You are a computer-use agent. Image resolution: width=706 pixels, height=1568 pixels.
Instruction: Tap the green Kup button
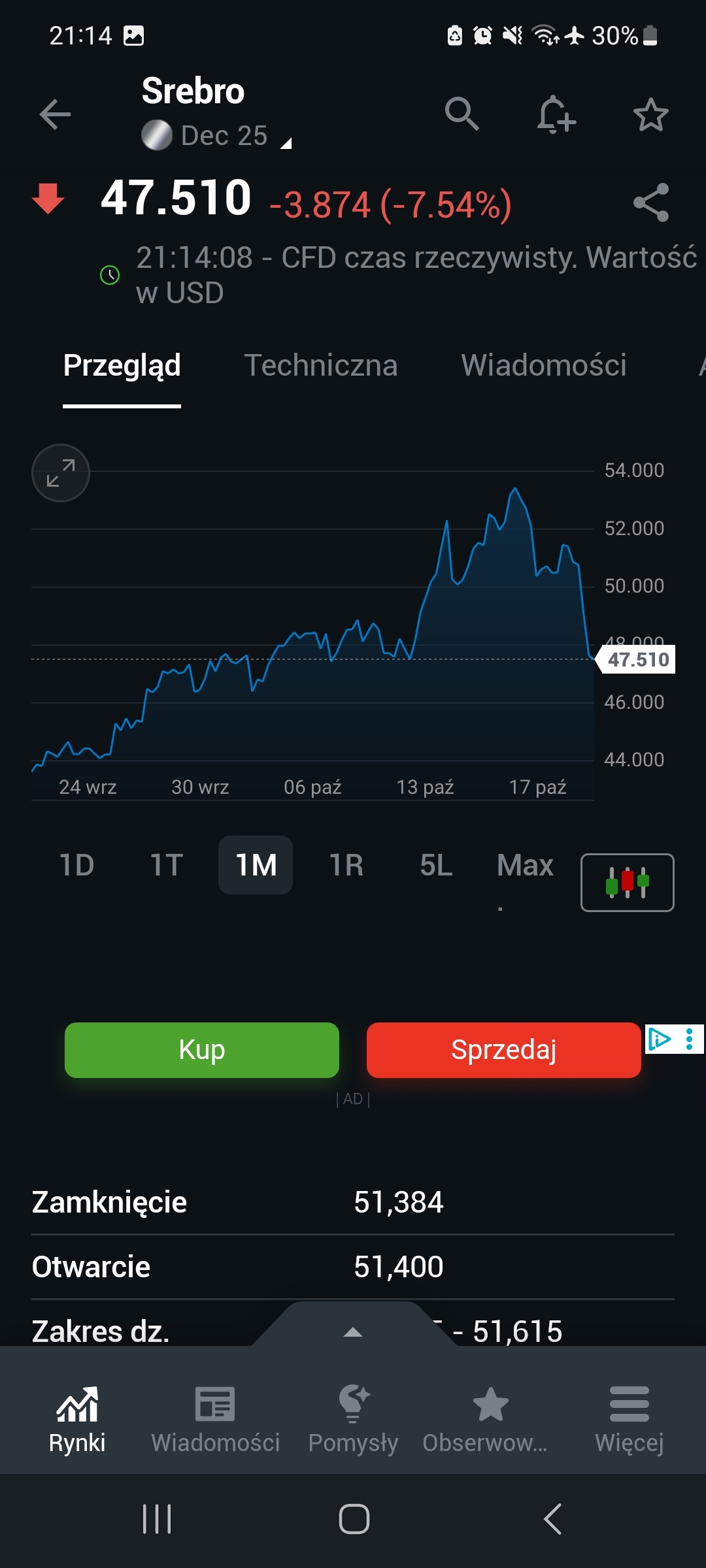click(202, 1050)
